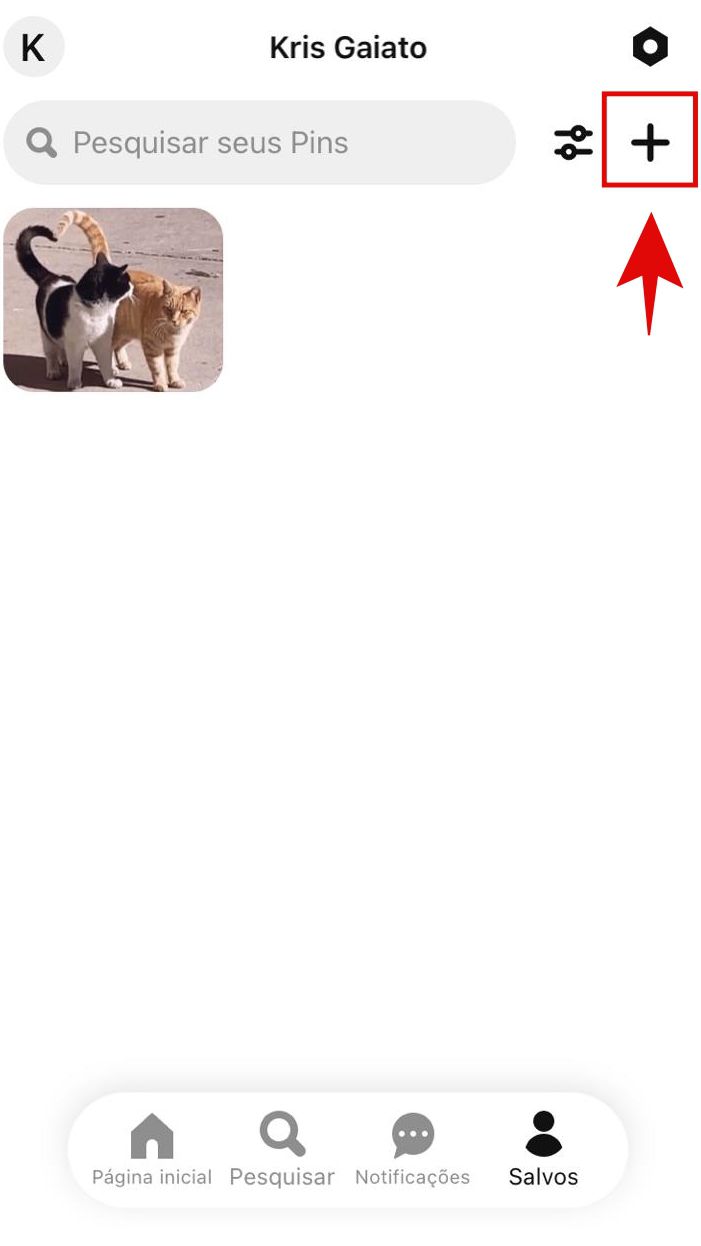This screenshot has height=1246, width=701.
Task: Select the Salvos tab
Action: [543, 1150]
